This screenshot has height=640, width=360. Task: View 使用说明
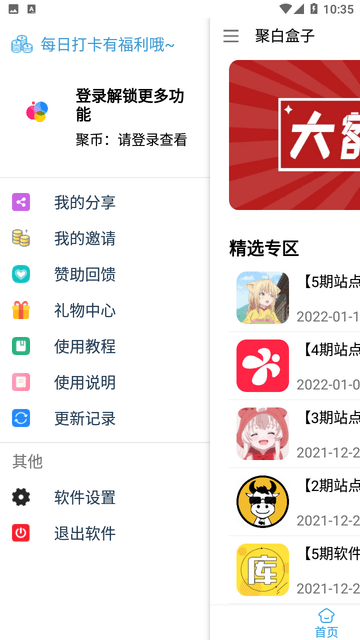coord(105,382)
